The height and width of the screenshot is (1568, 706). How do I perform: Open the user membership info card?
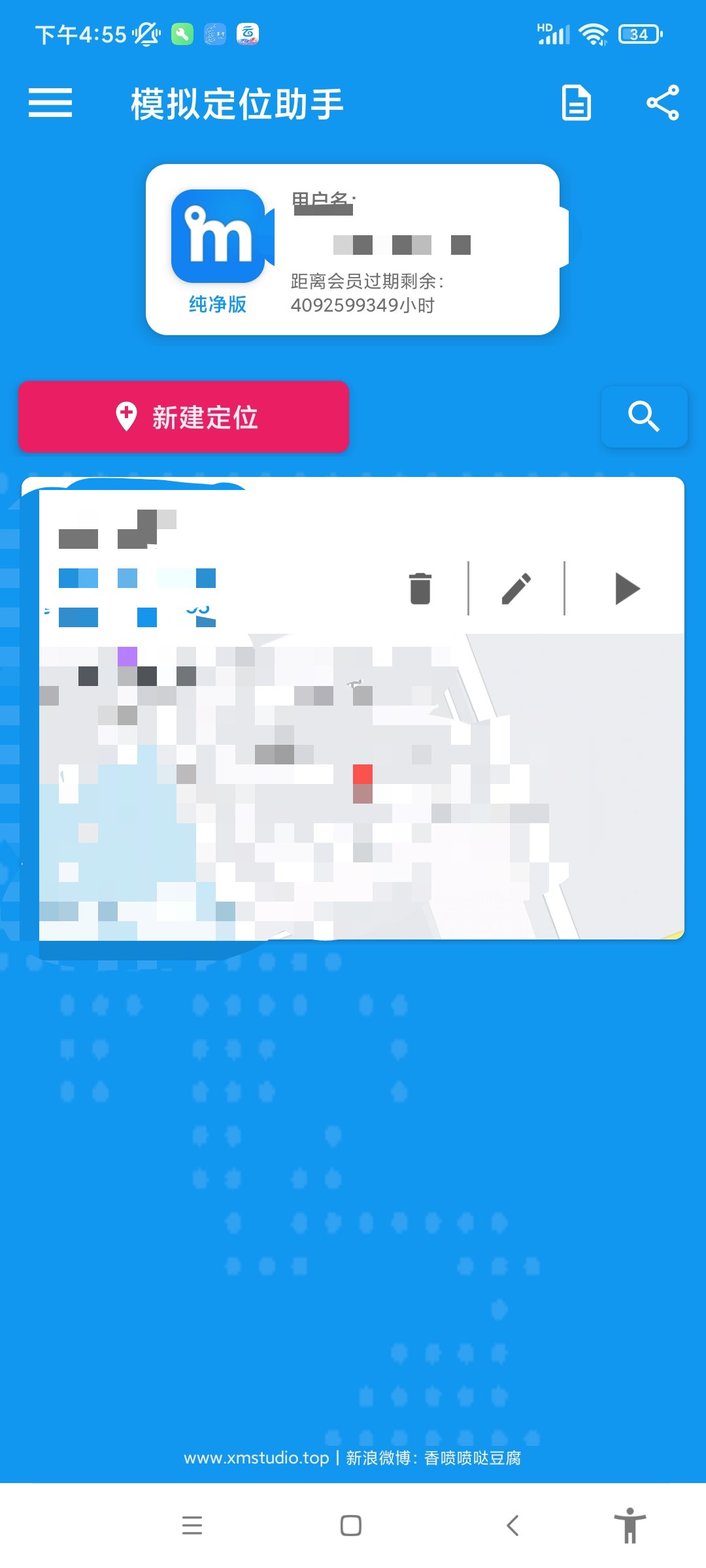click(x=352, y=250)
